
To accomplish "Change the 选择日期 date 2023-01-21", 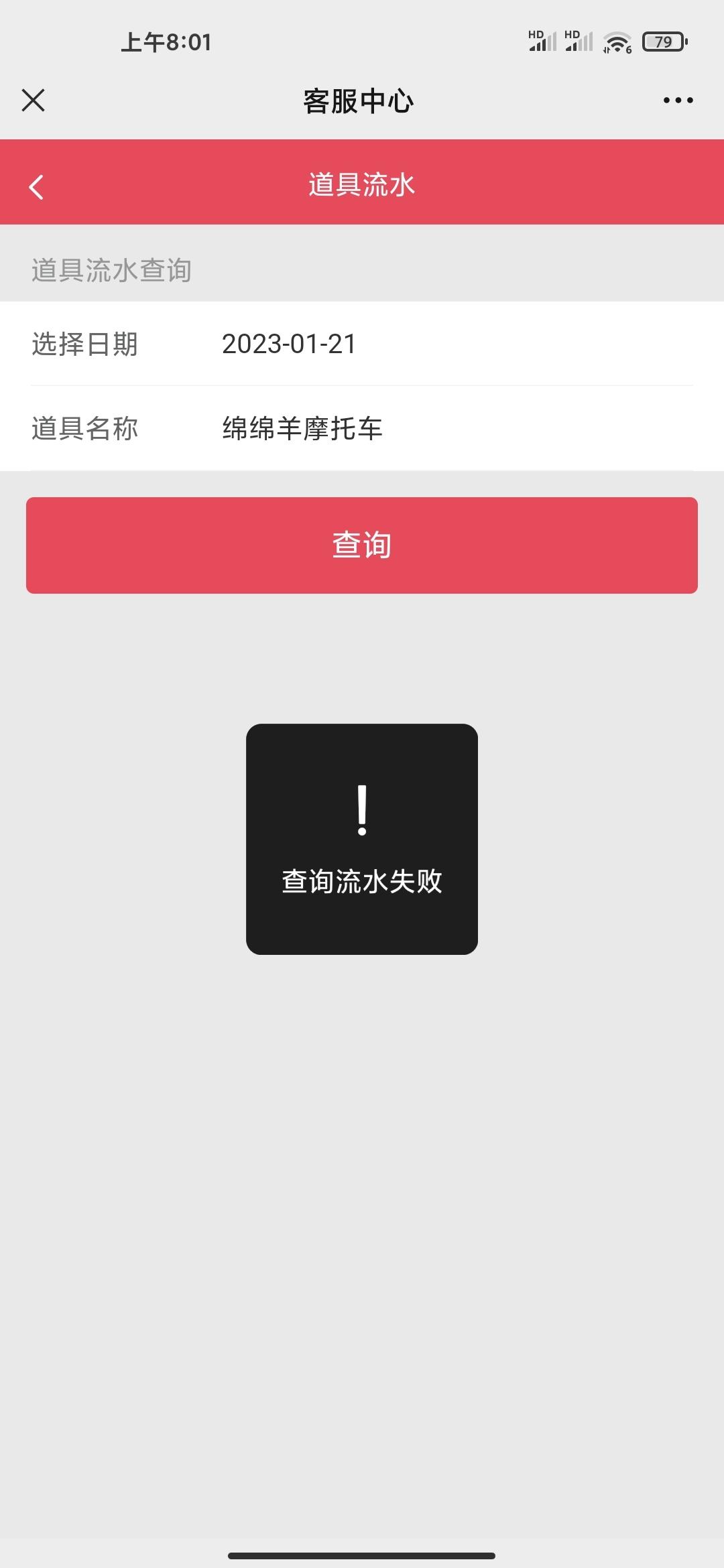I will [362, 344].
